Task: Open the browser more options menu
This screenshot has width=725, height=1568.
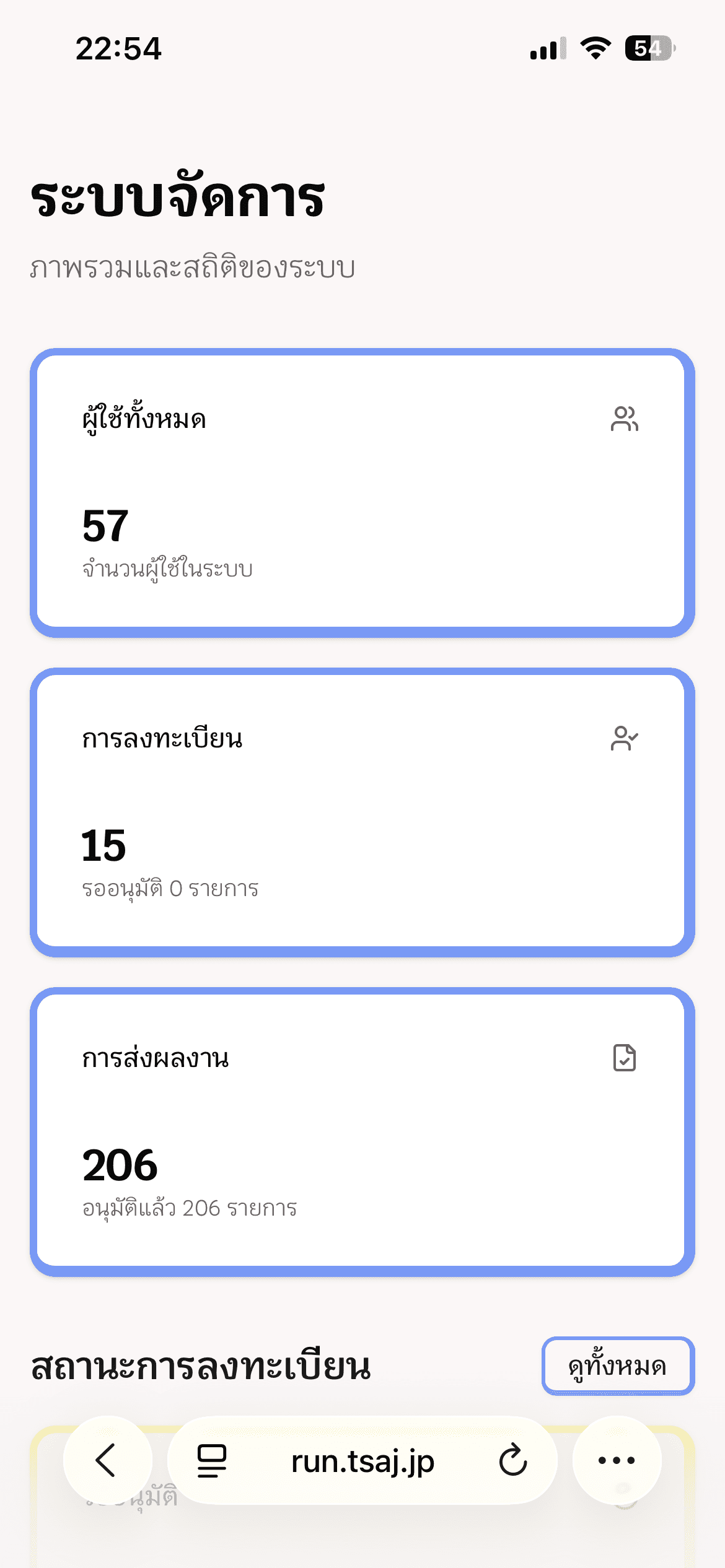Action: pos(617,1460)
